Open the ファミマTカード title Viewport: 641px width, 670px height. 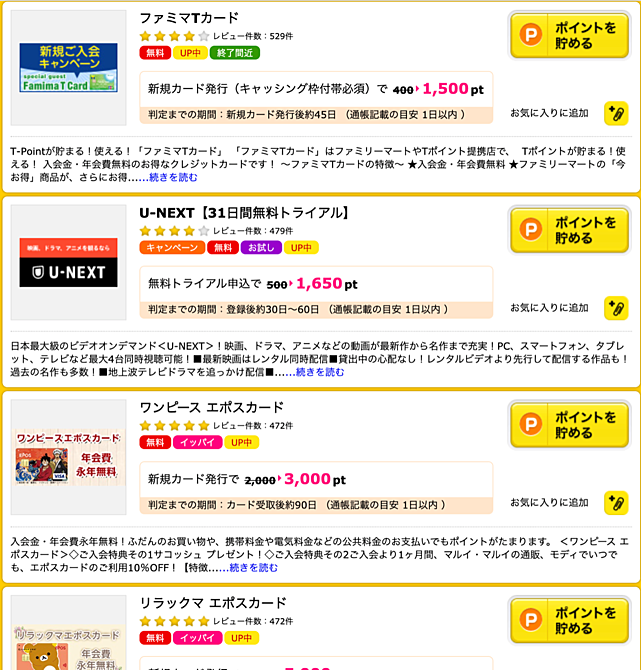(x=189, y=17)
